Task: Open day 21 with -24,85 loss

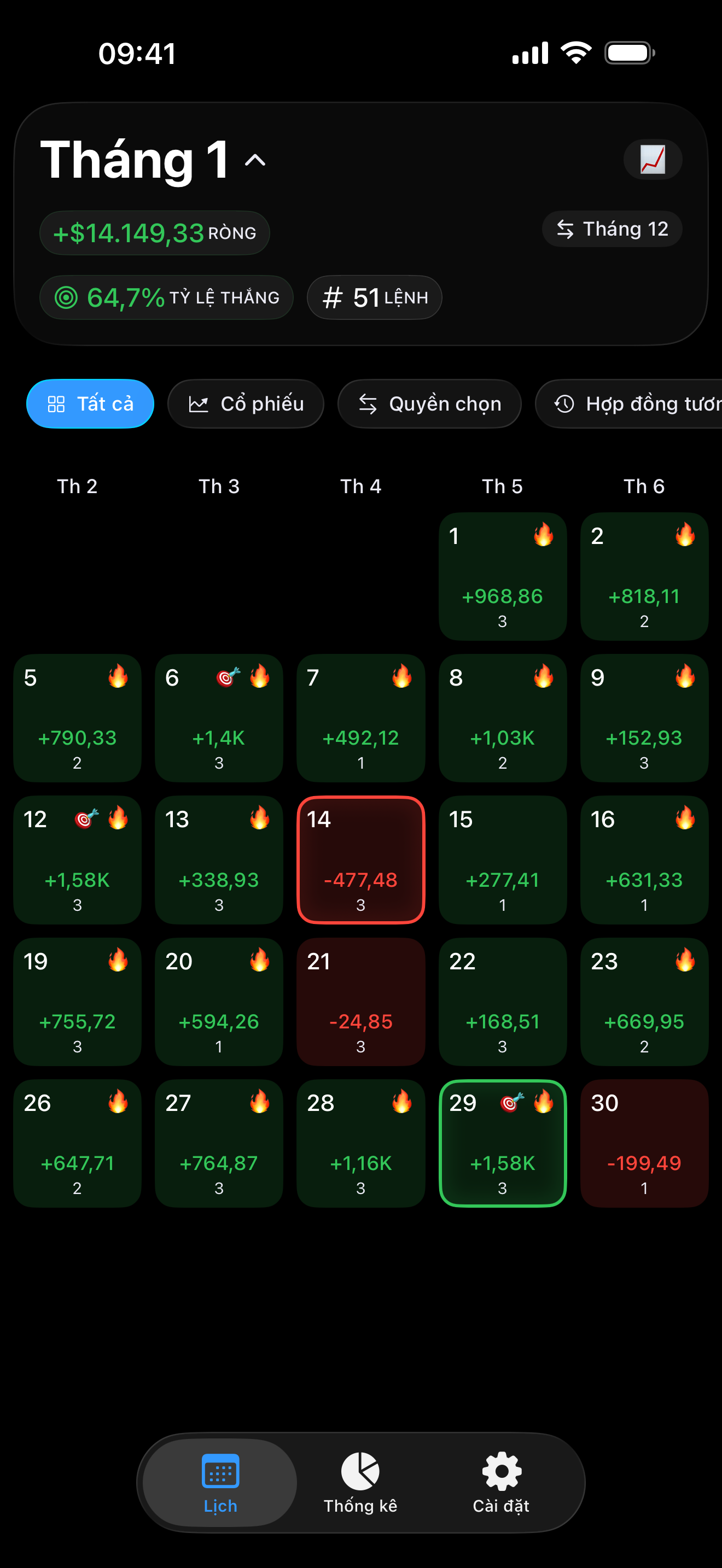Action: point(360,1001)
